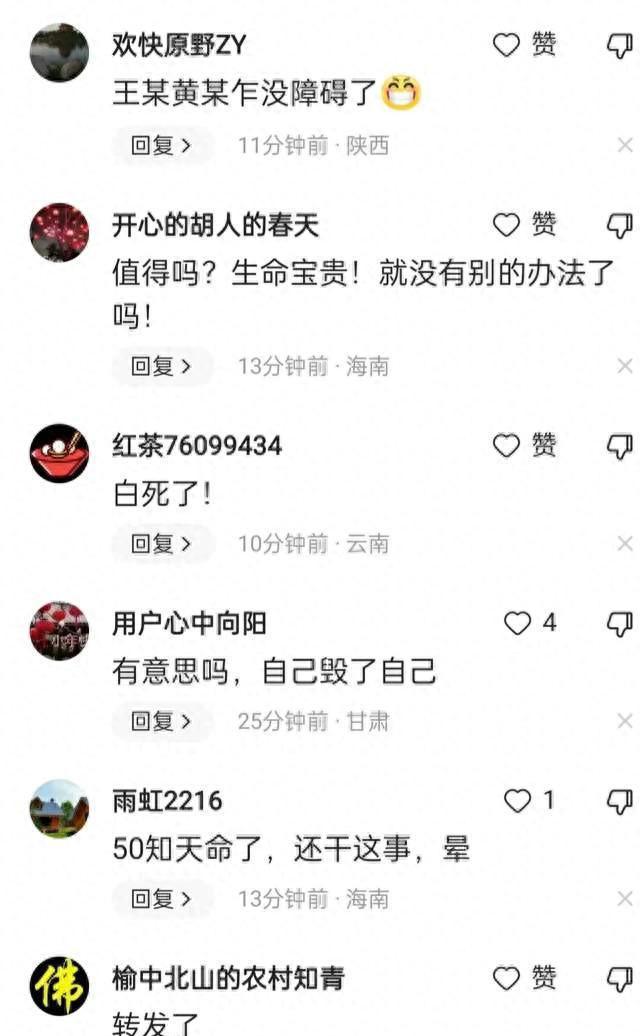Screen dimensions: 640x1036
Task: Dismiss the comment from 红茶76099434
Action: coord(625,544)
